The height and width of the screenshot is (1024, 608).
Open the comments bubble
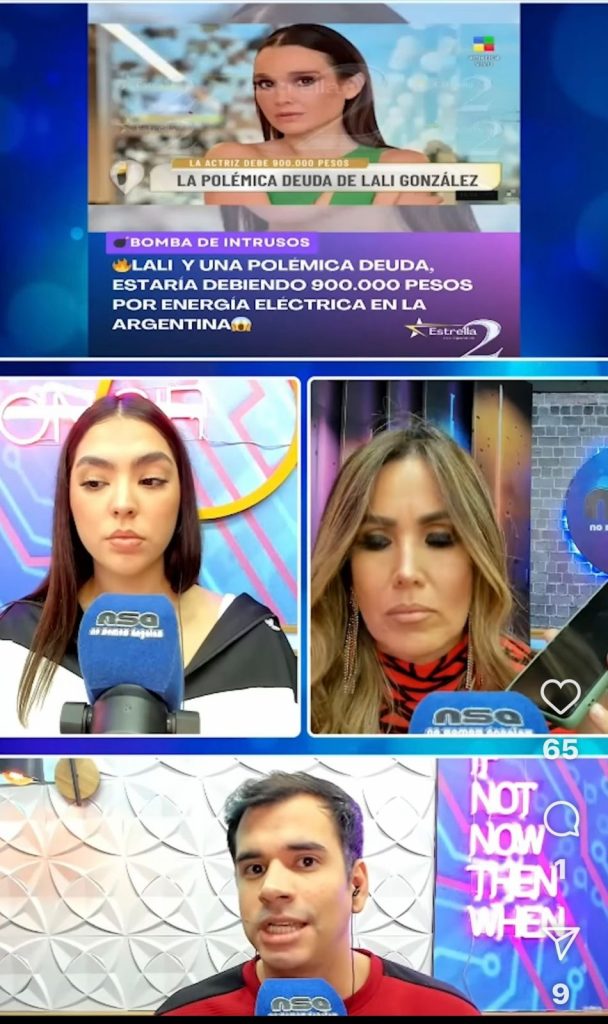pos(561,819)
